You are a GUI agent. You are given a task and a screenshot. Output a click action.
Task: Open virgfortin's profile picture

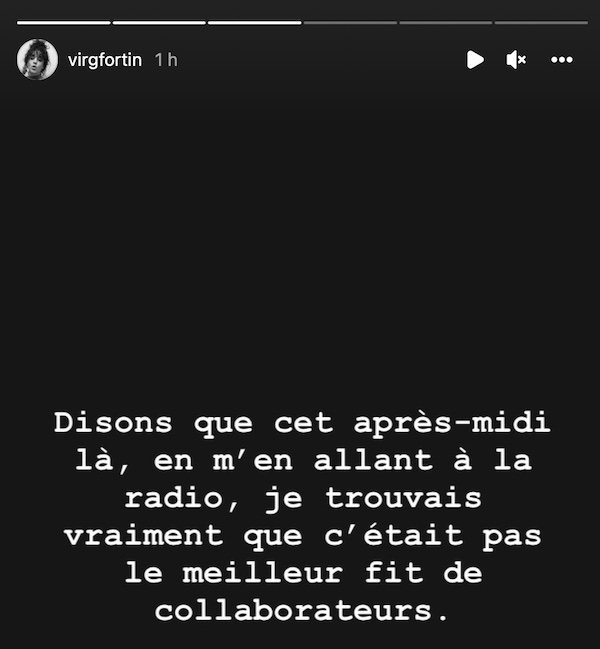coord(37,60)
